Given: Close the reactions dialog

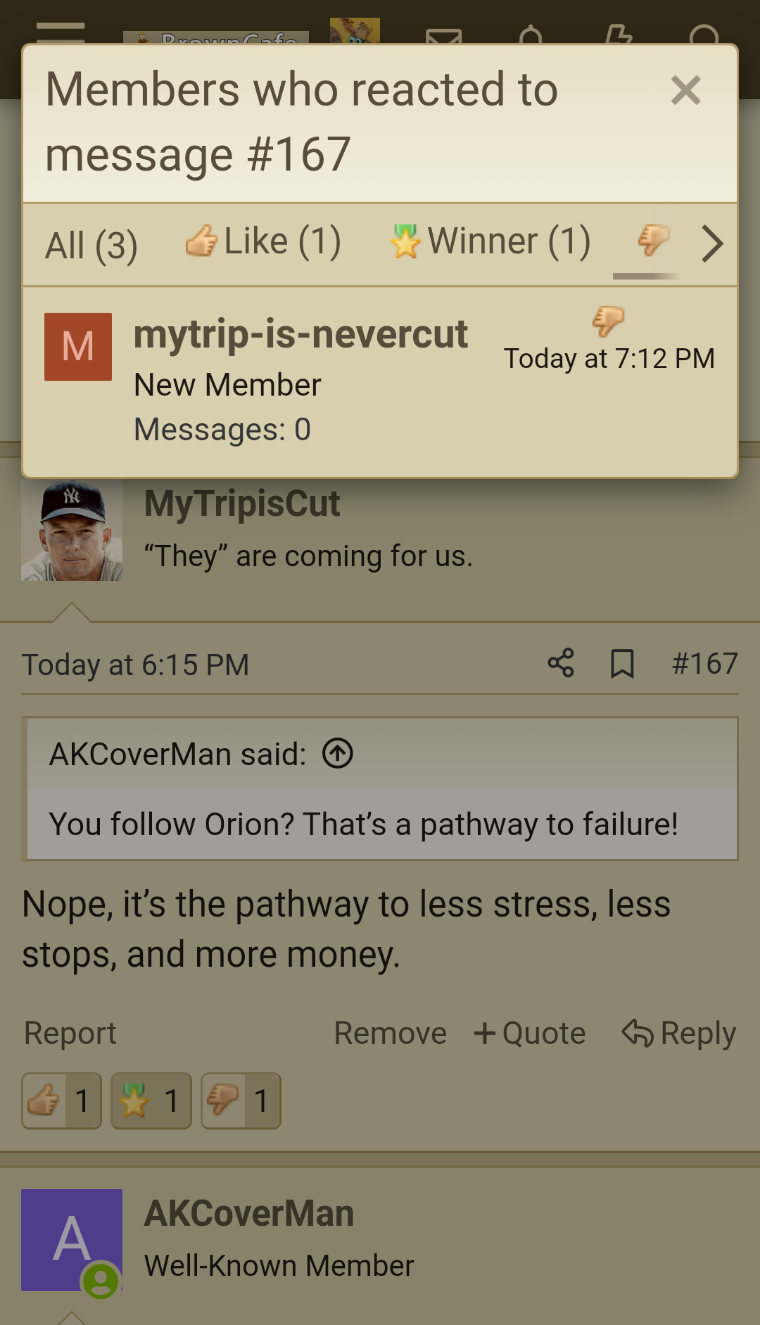Looking at the screenshot, I should (686, 91).
